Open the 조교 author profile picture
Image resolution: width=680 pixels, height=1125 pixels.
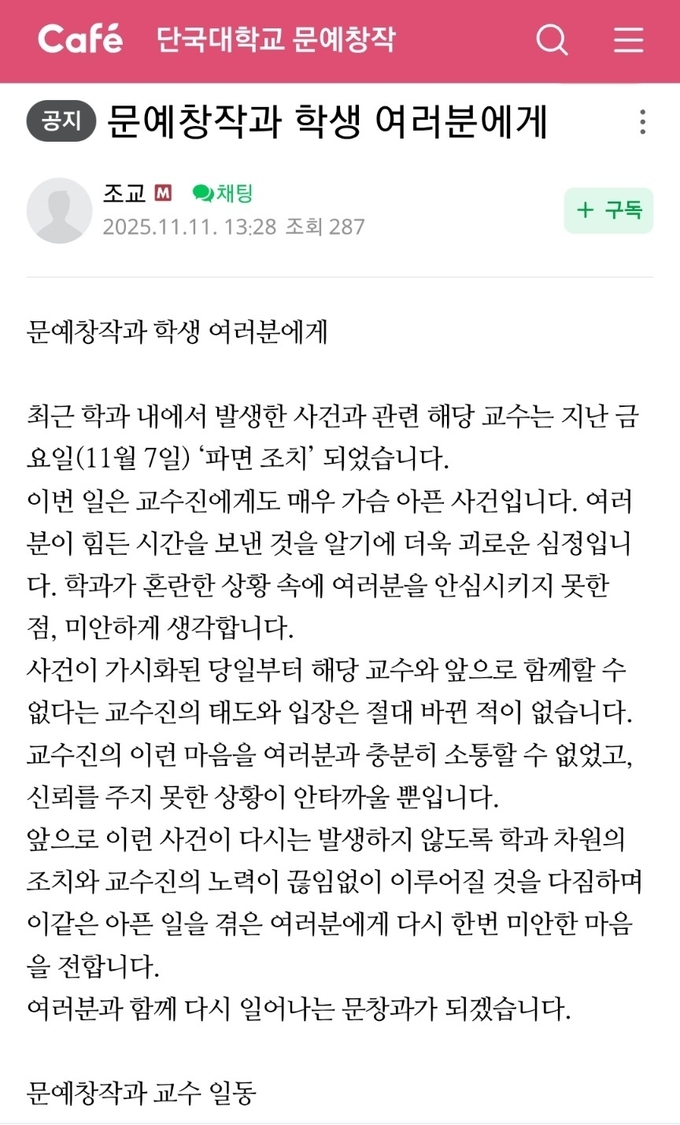[x=59, y=210]
